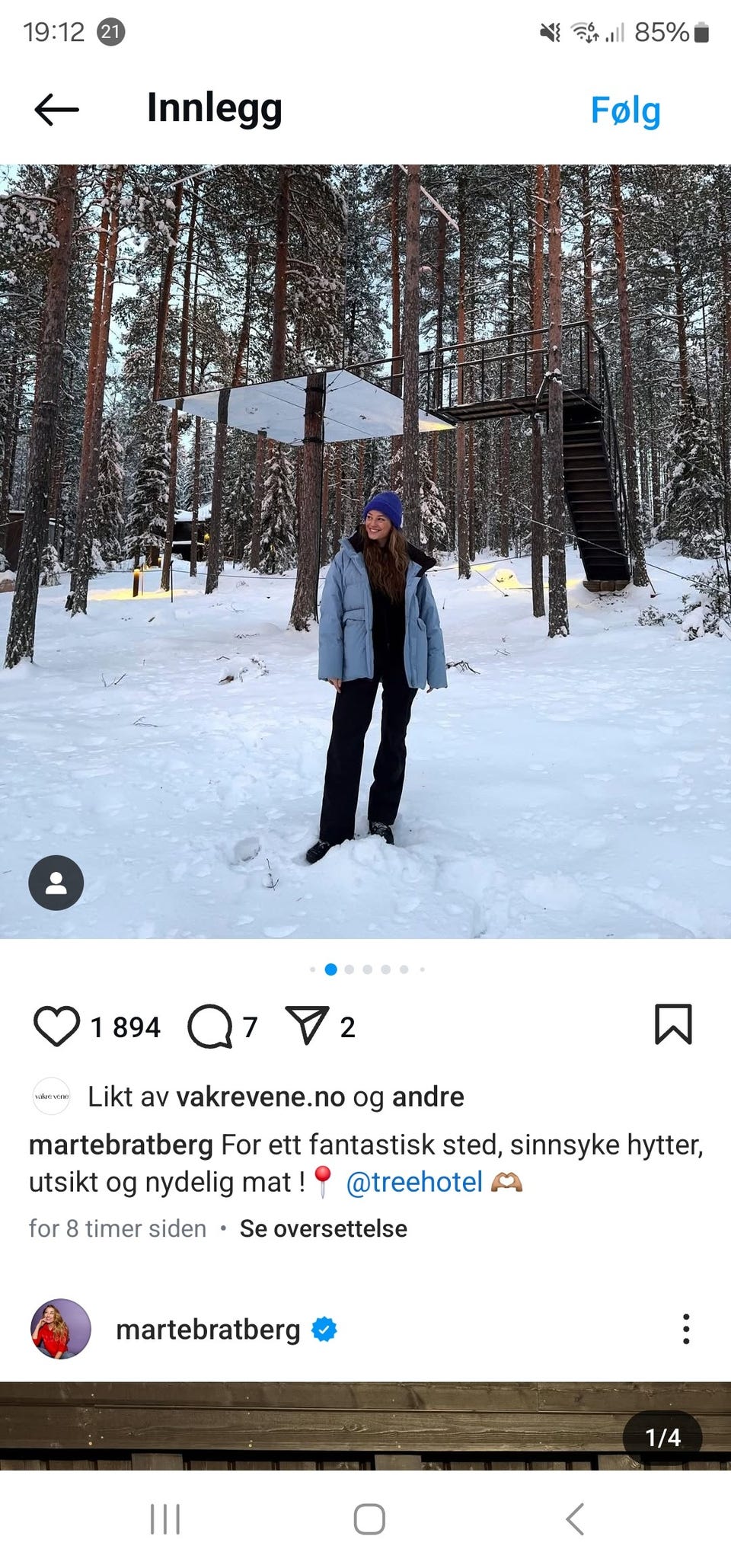Save the post using the bookmark icon
731x1568 pixels.
click(673, 1026)
